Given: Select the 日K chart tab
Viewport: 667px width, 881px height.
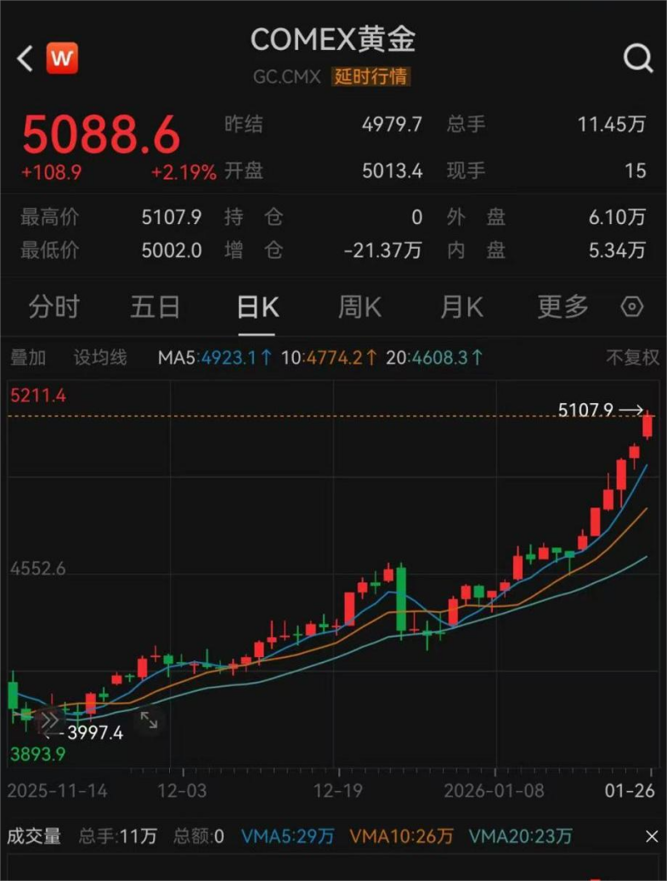Looking at the screenshot, I should point(257,307).
